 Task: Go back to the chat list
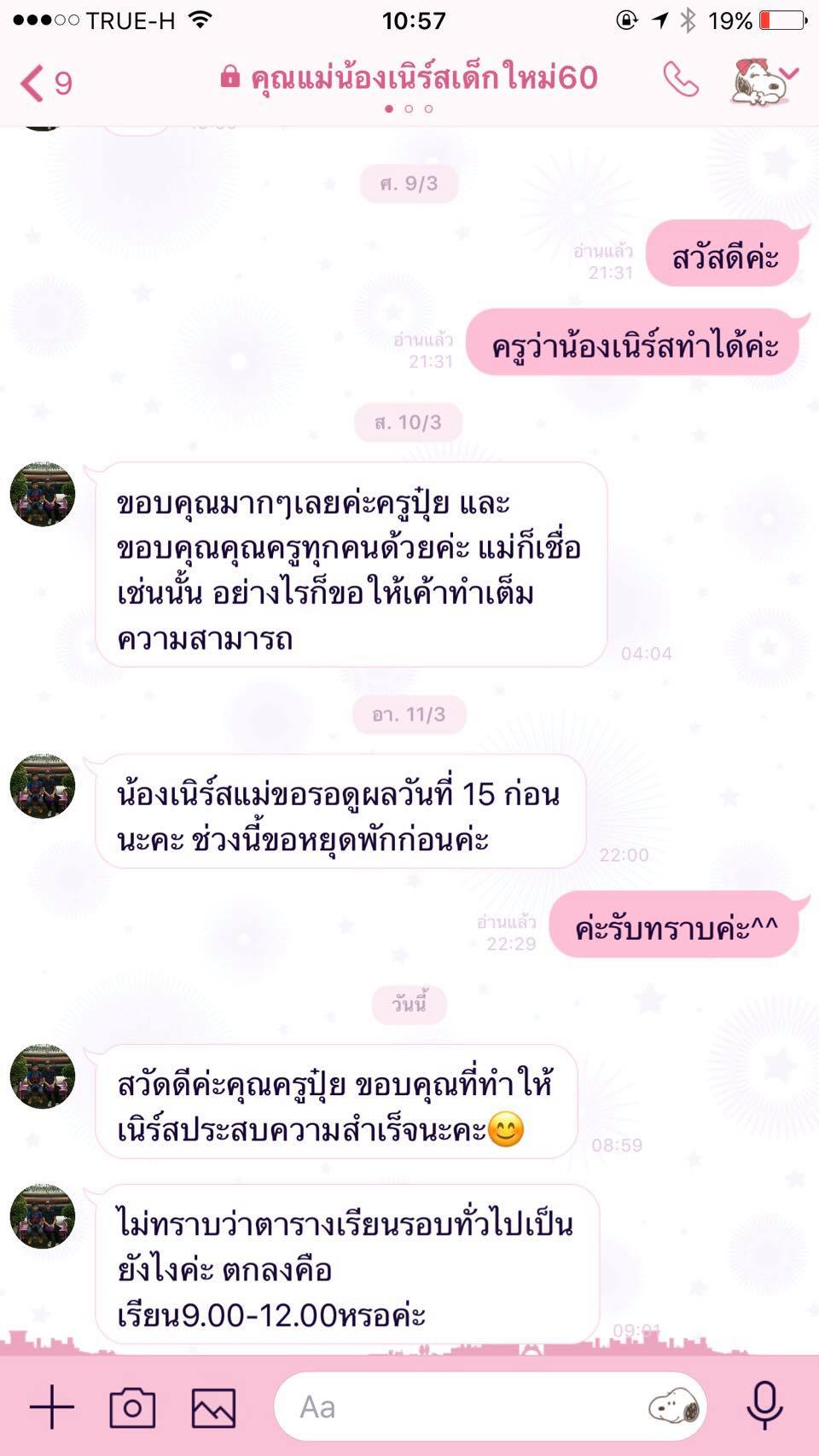45,83
